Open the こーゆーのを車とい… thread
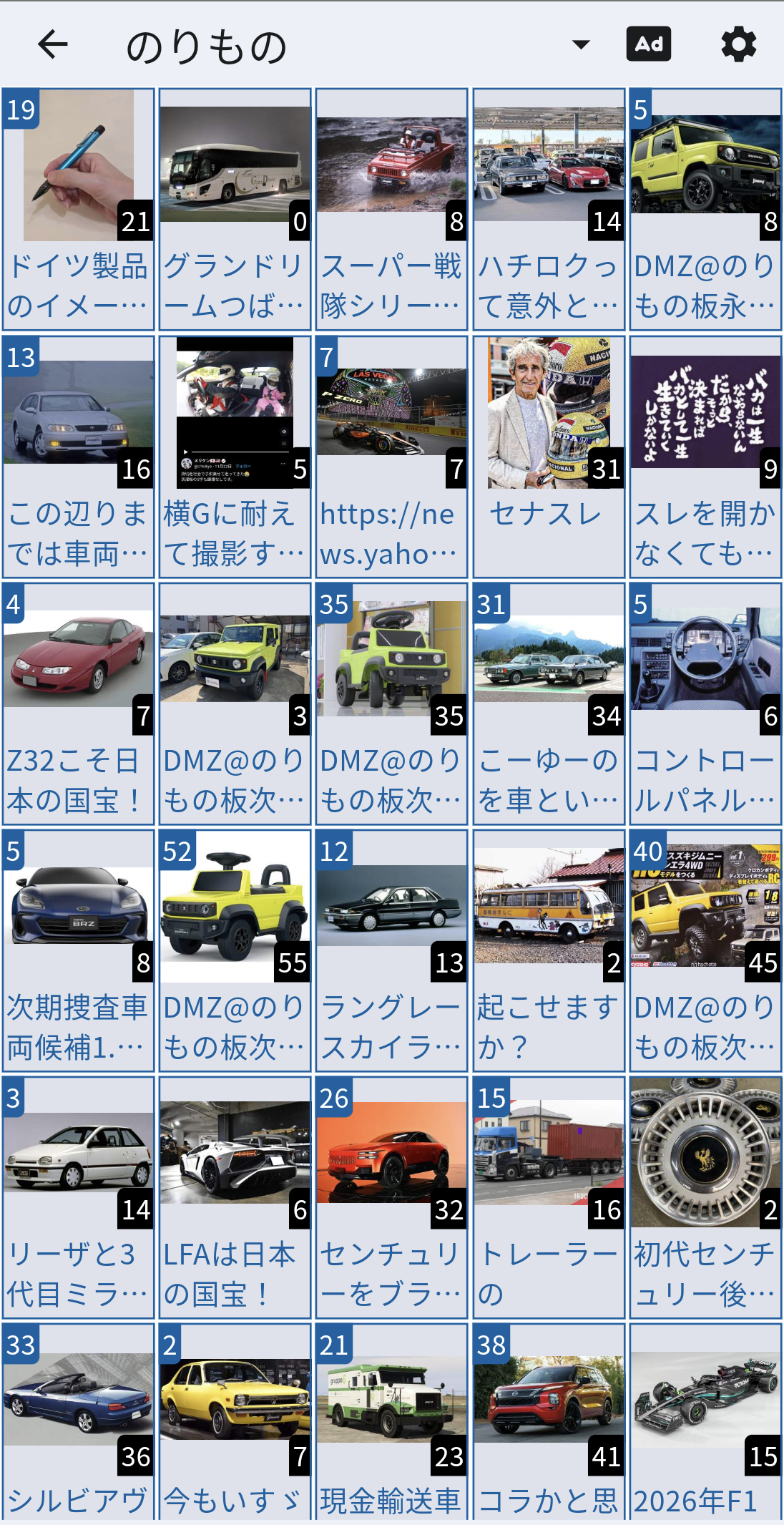 pyautogui.click(x=548, y=703)
